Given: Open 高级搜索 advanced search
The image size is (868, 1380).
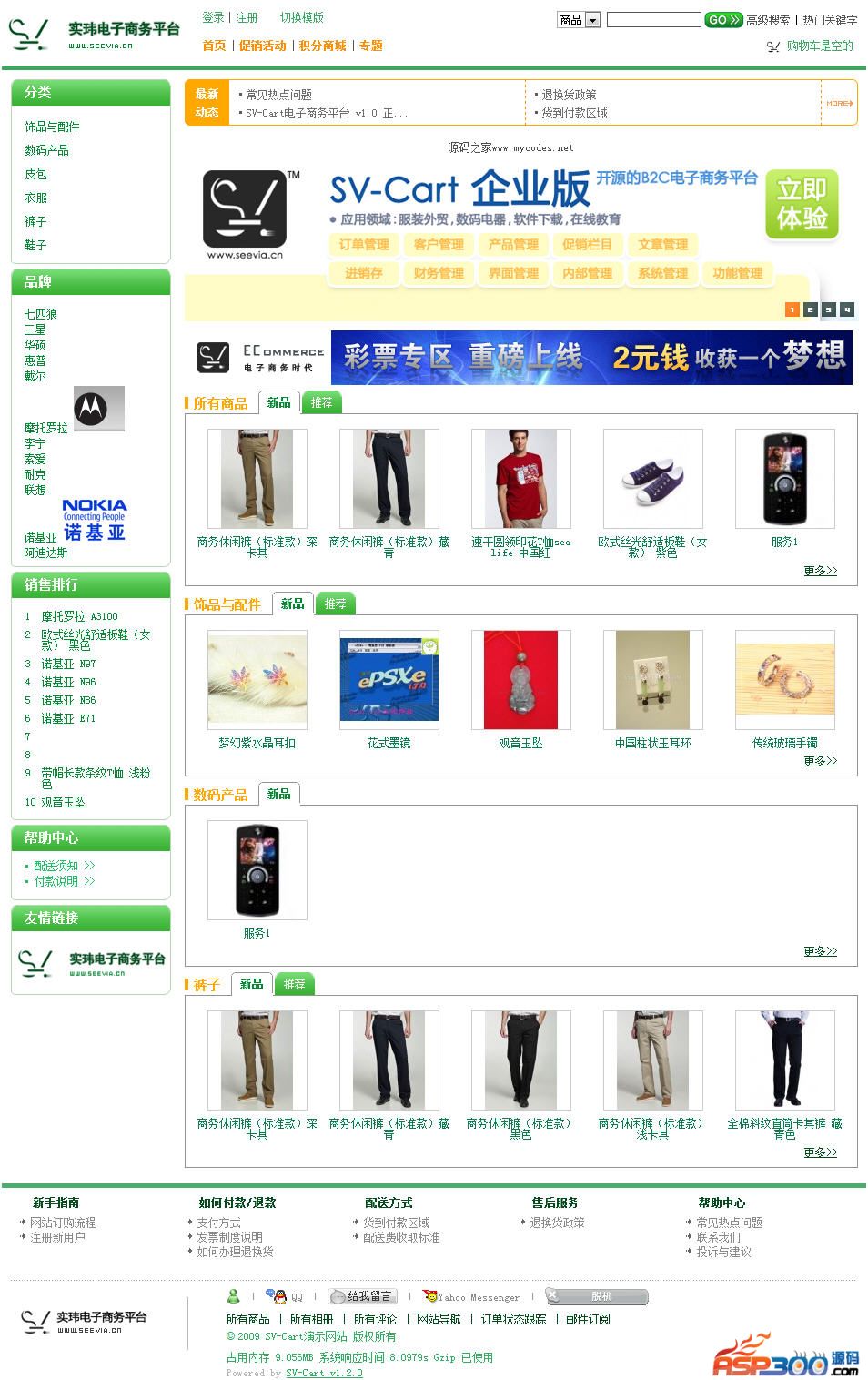Looking at the screenshot, I should tap(768, 20).
